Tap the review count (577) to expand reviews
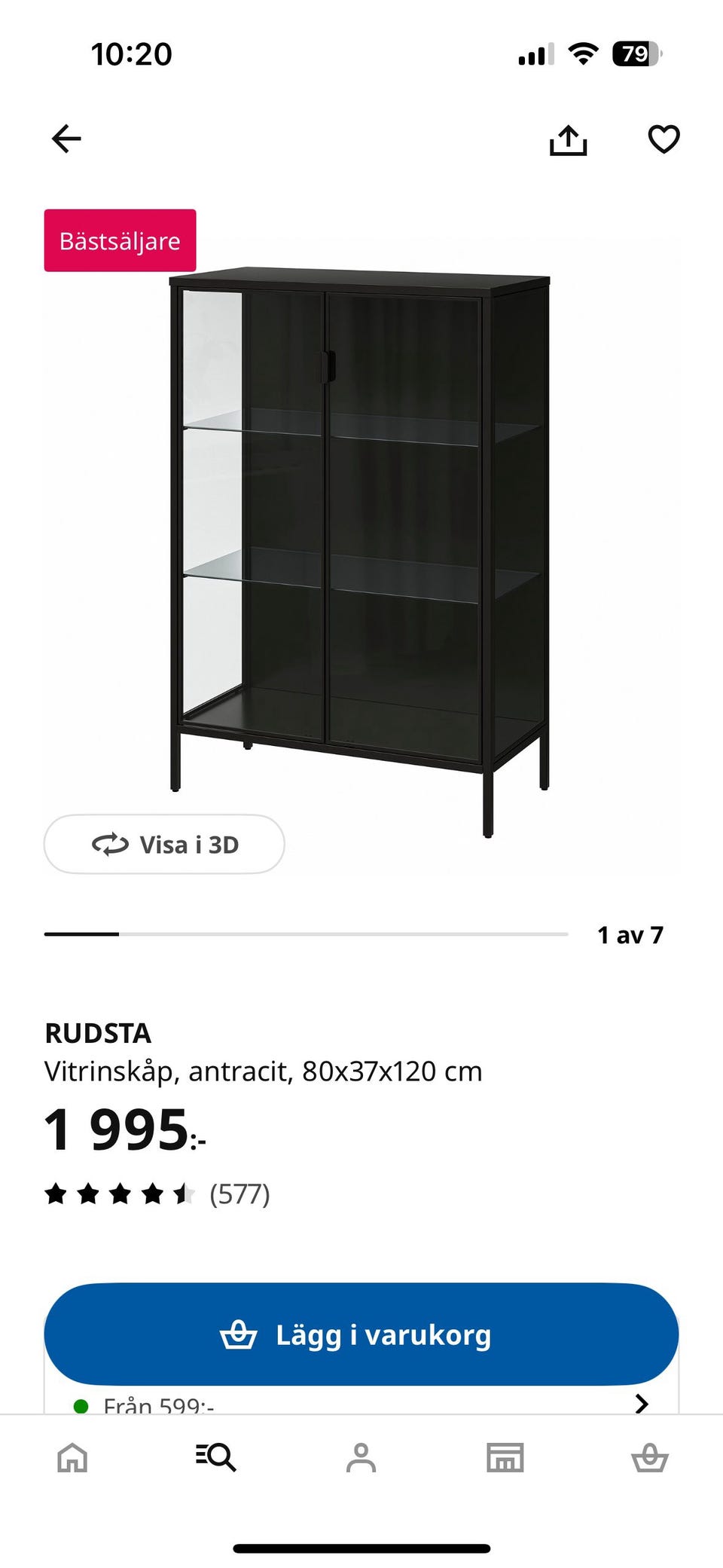The height and width of the screenshot is (1568, 723). click(240, 1193)
